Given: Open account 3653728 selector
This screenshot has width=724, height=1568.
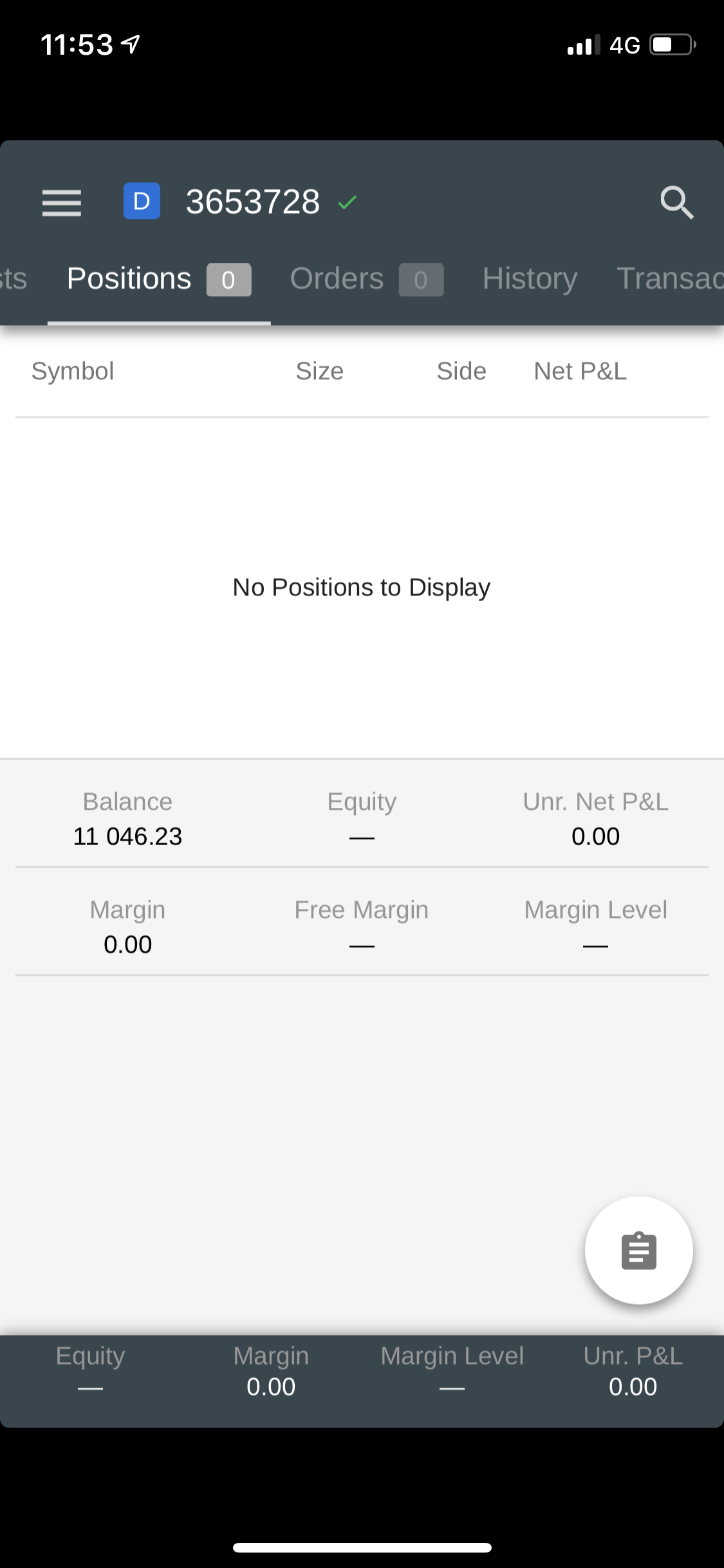Looking at the screenshot, I should (241, 201).
